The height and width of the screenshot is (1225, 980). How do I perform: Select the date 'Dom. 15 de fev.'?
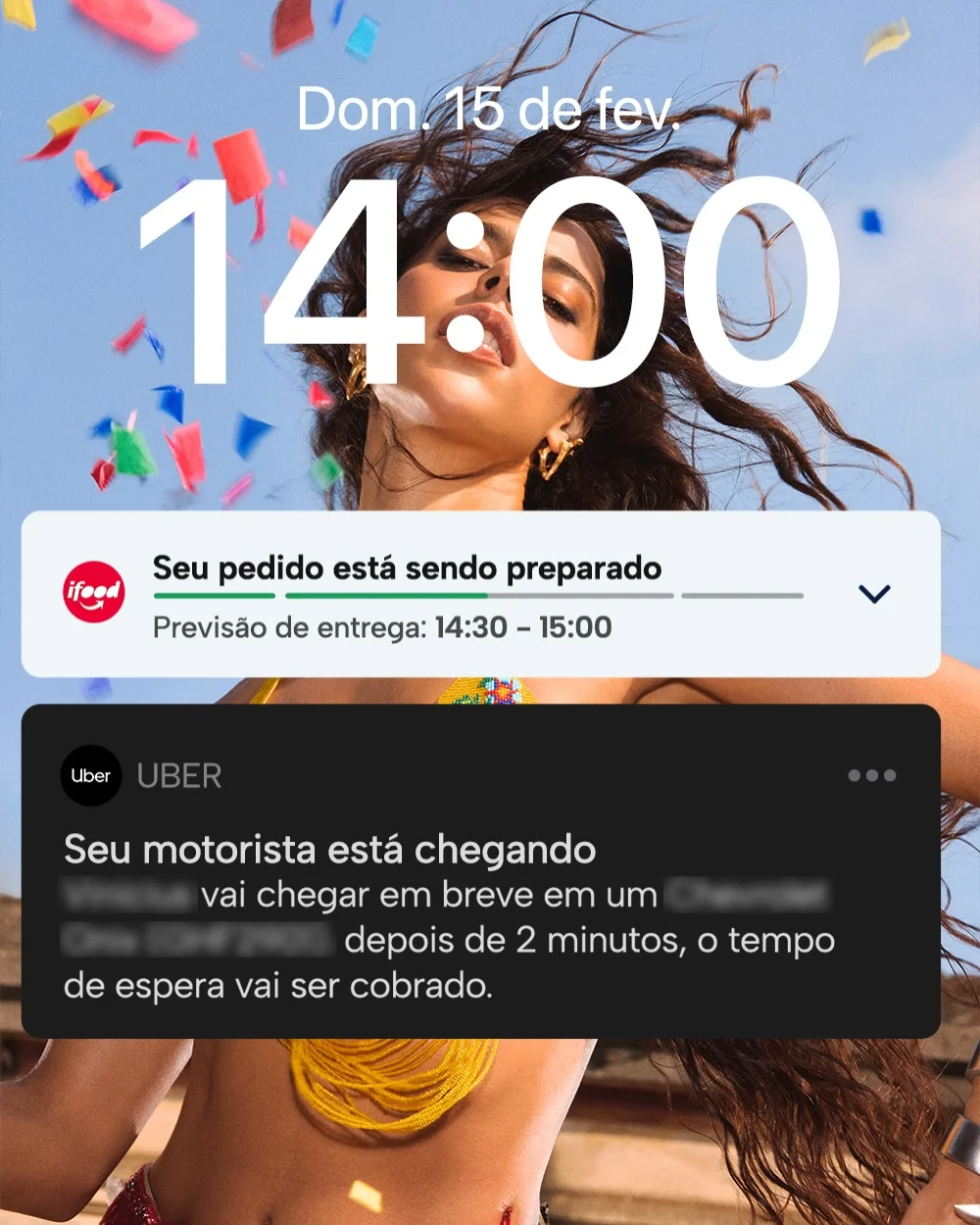coord(489,111)
